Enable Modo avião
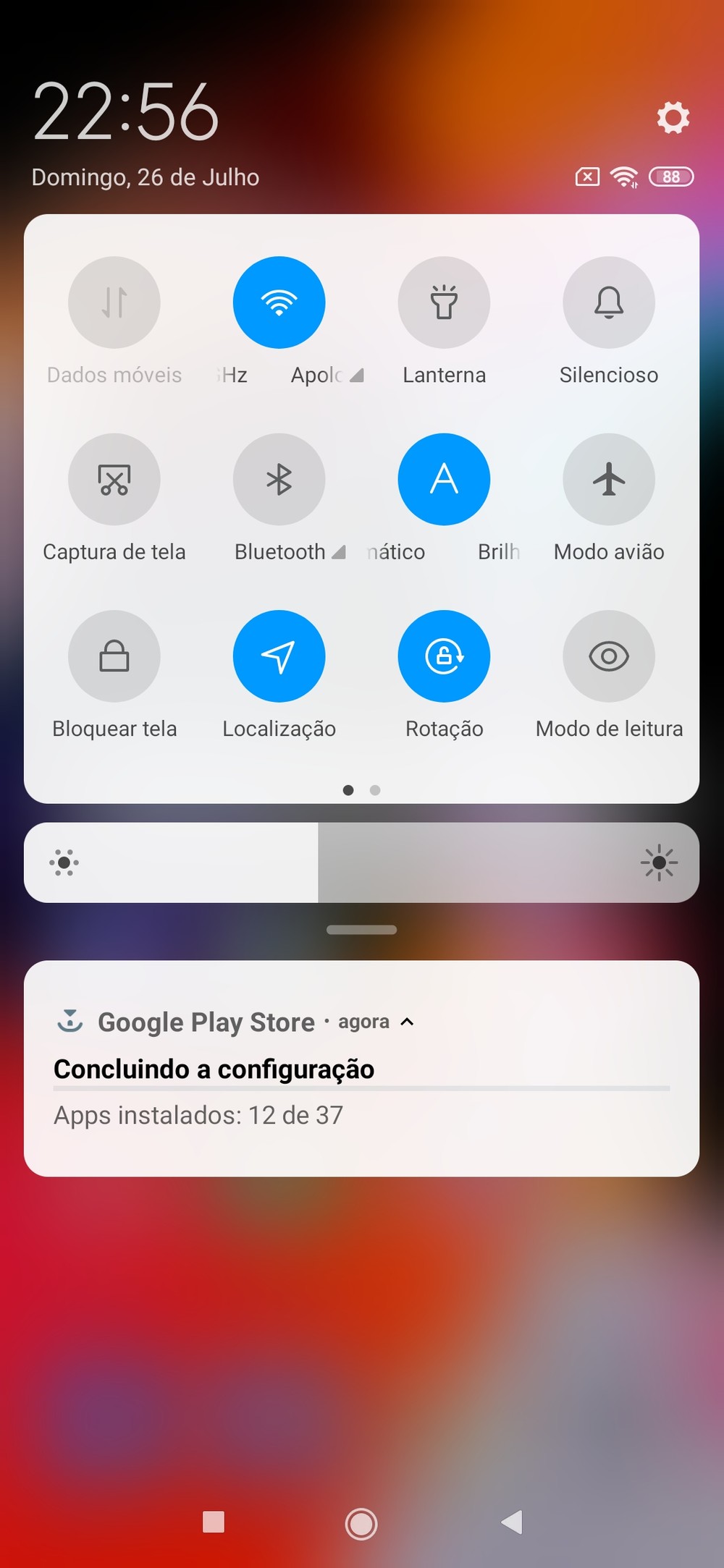724x1568 pixels. [609, 479]
